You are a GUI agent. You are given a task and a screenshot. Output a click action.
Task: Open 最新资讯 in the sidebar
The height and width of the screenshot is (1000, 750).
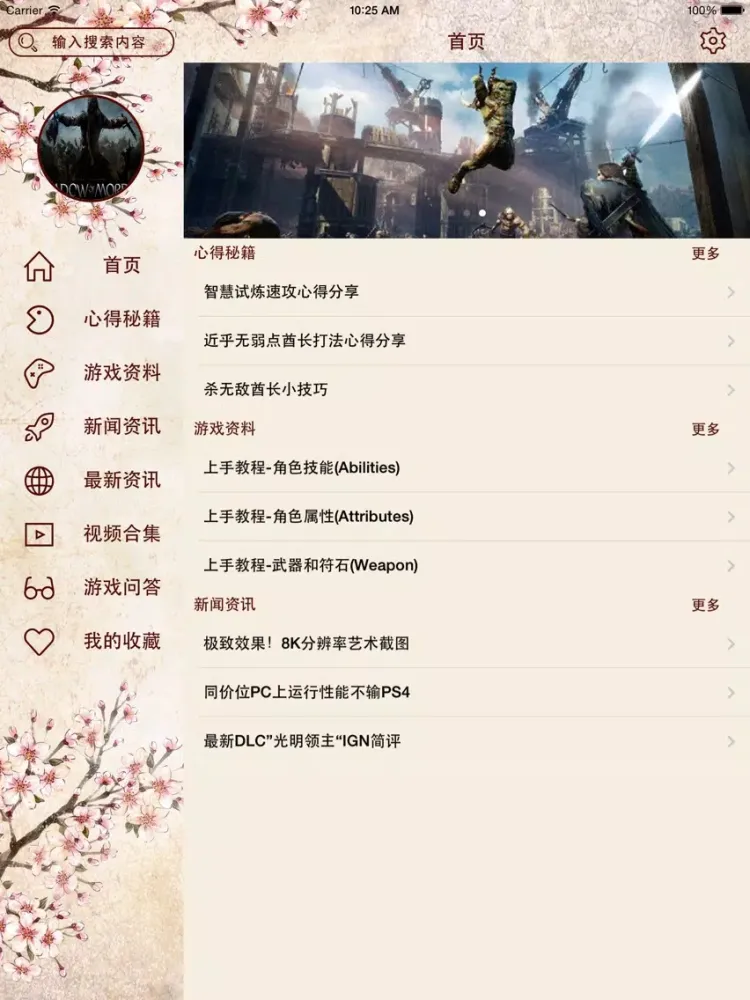point(121,480)
